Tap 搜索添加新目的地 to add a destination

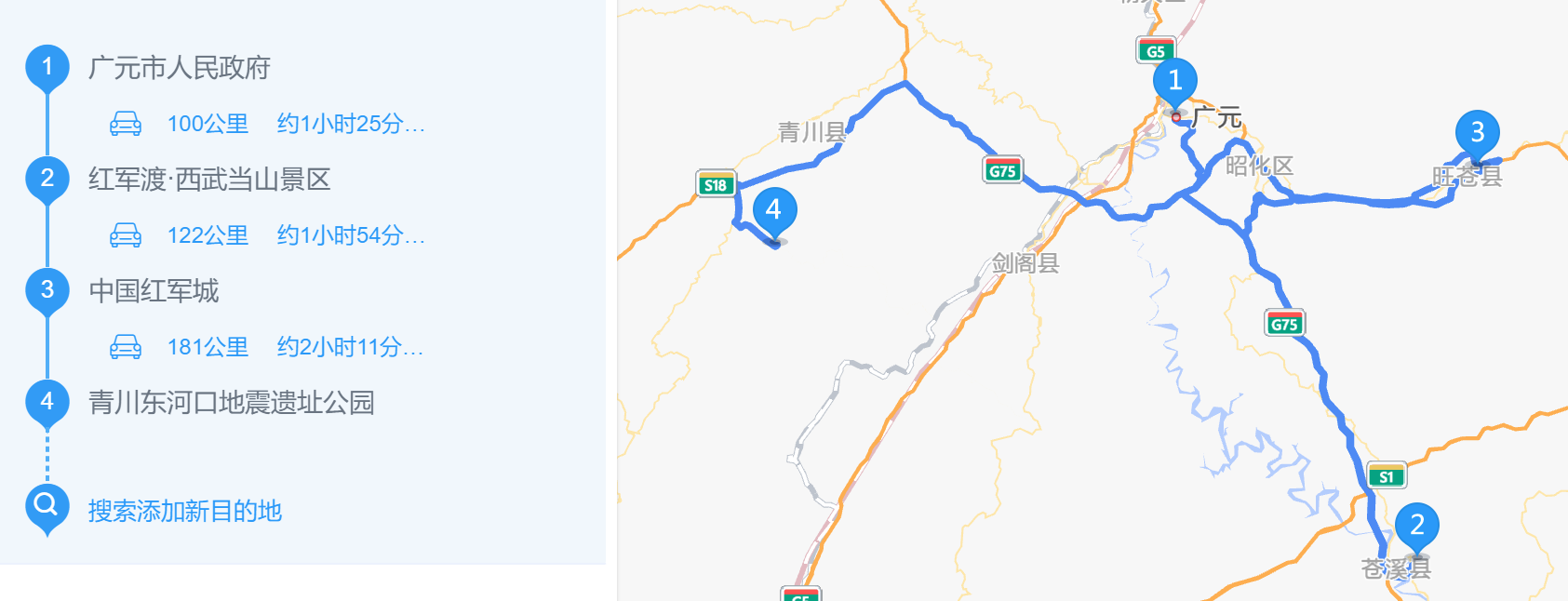click(184, 511)
